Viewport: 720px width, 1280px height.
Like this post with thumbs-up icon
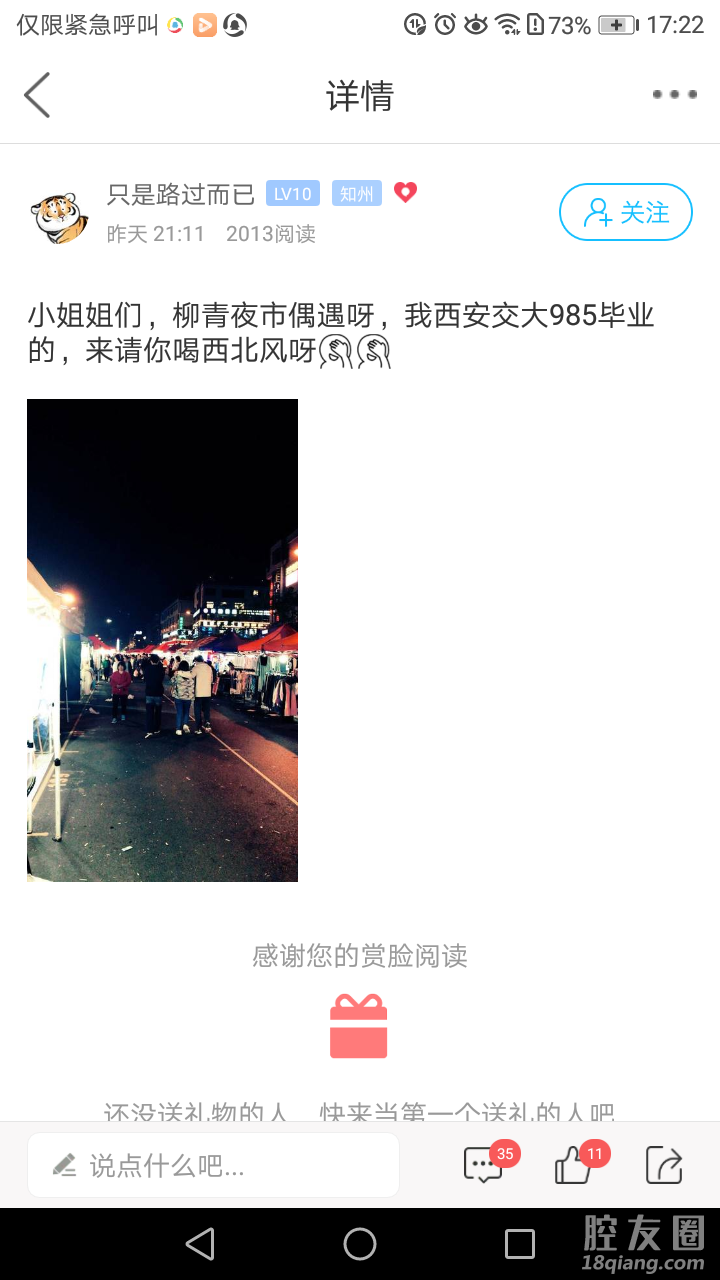574,1165
